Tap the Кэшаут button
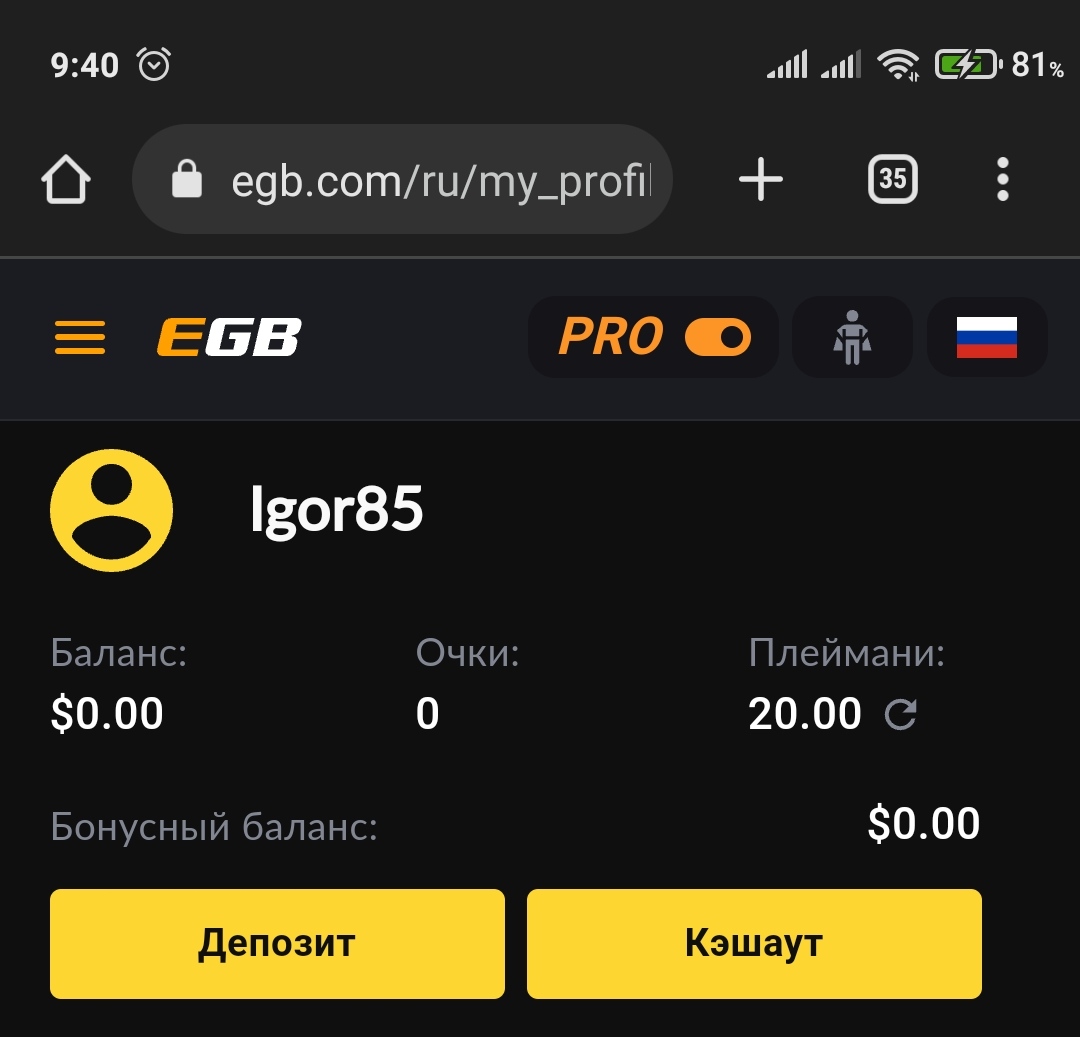This screenshot has height=1037, width=1080. pos(754,943)
